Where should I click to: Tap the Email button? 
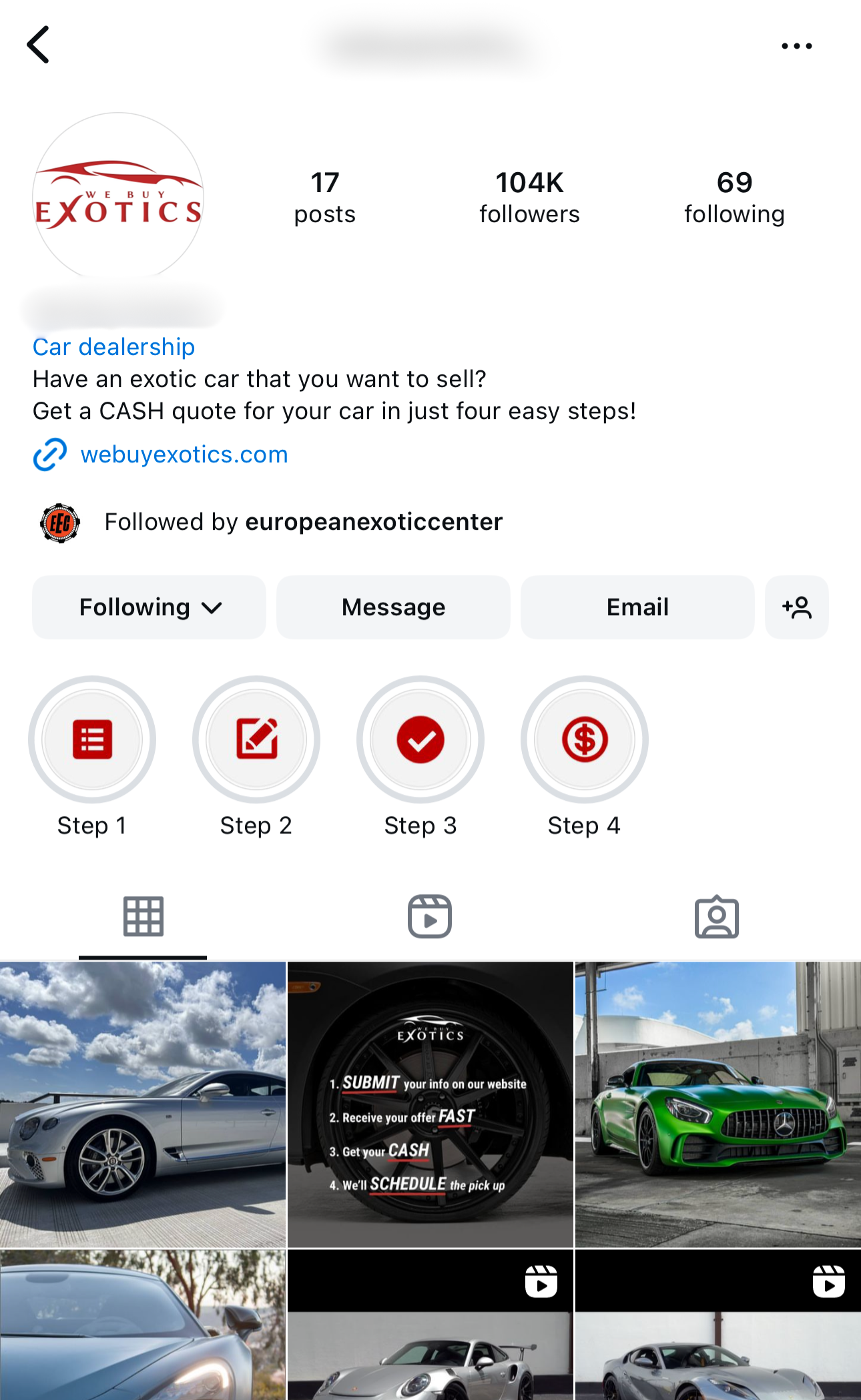(637, 607)
